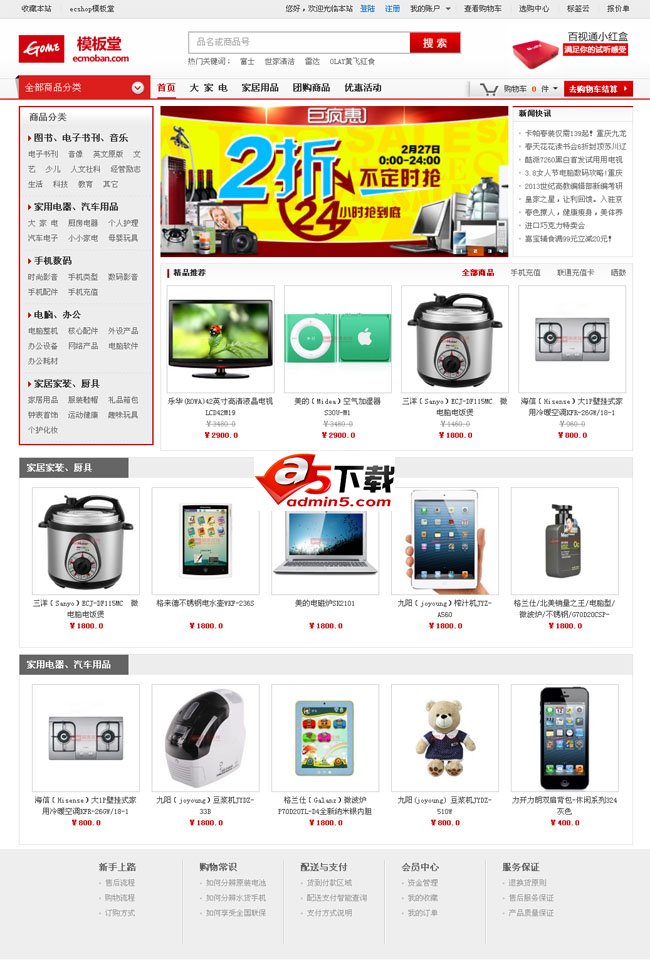Viewport: 650px width, 962px height.
Task: Open the 团购商品 tab
Action: pyautogui.click(x=311, y=88)
